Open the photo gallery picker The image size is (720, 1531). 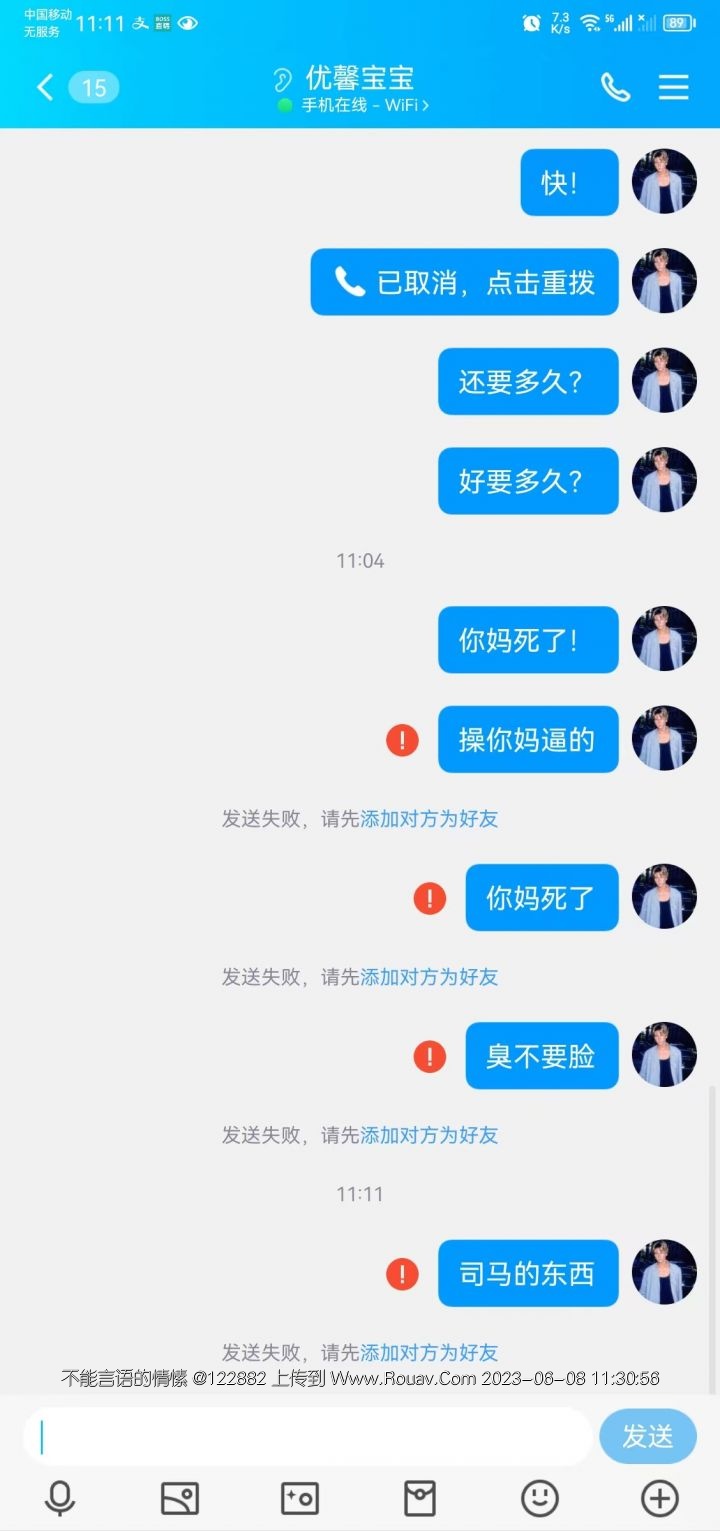[180, 1498]
